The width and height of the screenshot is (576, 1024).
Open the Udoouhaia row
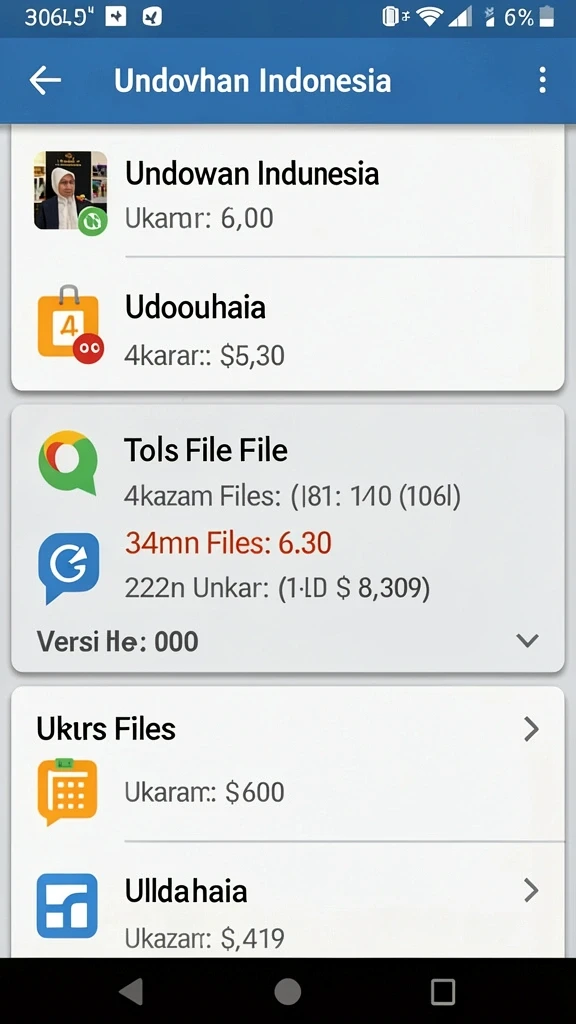coord(288,325)
